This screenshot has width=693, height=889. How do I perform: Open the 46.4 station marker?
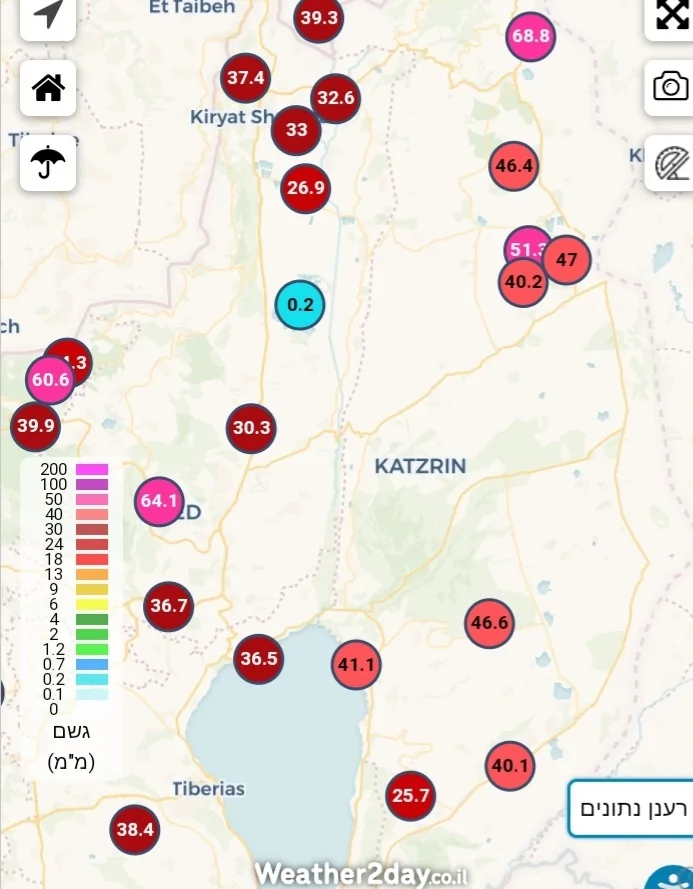pyautogui.click(x=514, y=166)
